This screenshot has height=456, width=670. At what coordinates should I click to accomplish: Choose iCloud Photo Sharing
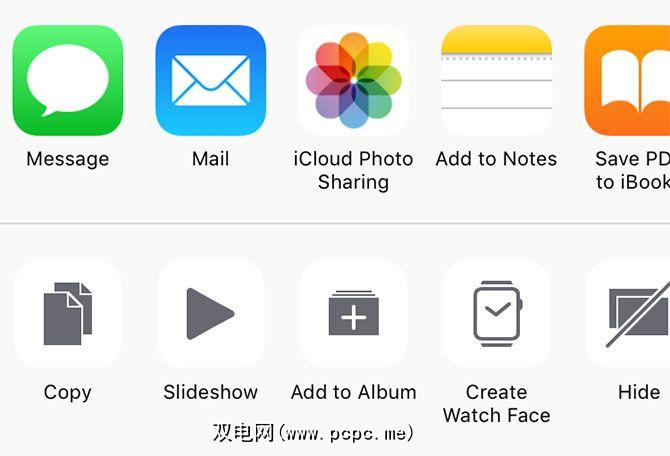coord(354,80)
